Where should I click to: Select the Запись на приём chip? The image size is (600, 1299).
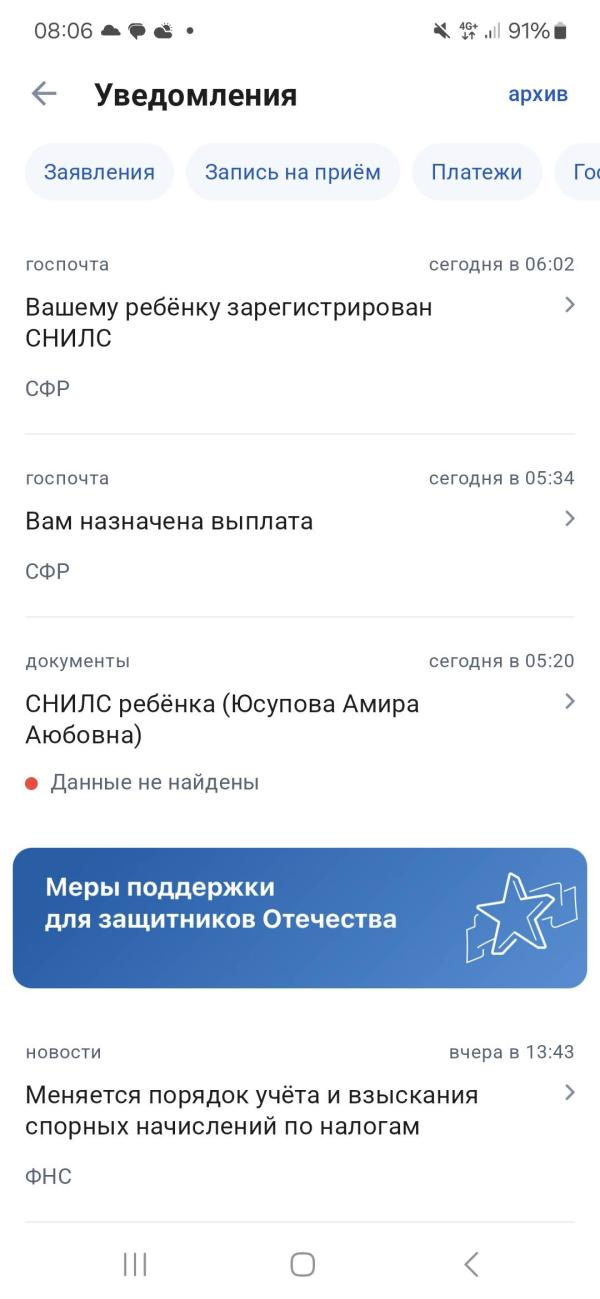pos(293,172)
